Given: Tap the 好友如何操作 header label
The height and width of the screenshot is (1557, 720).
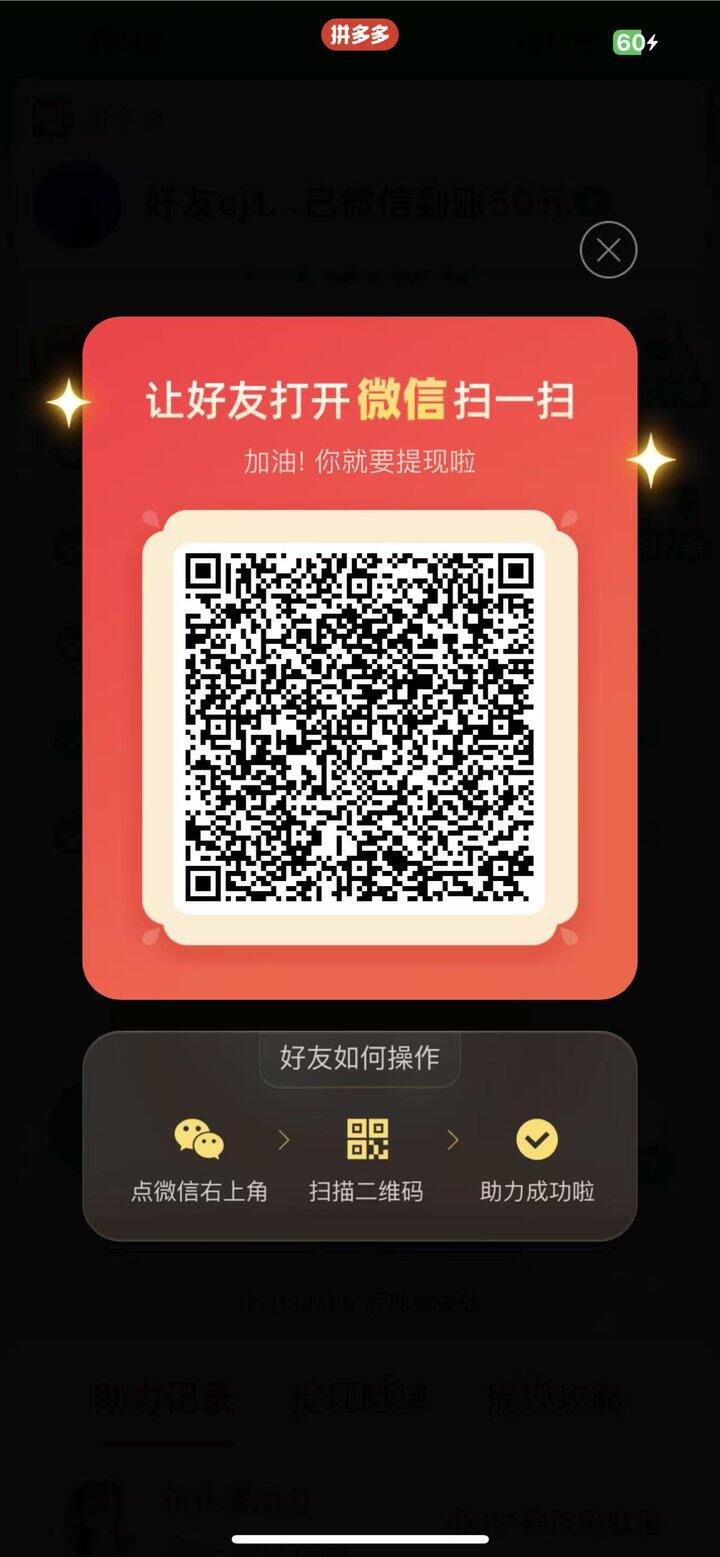Looking at the screenshot, I should coord(359,1060).
